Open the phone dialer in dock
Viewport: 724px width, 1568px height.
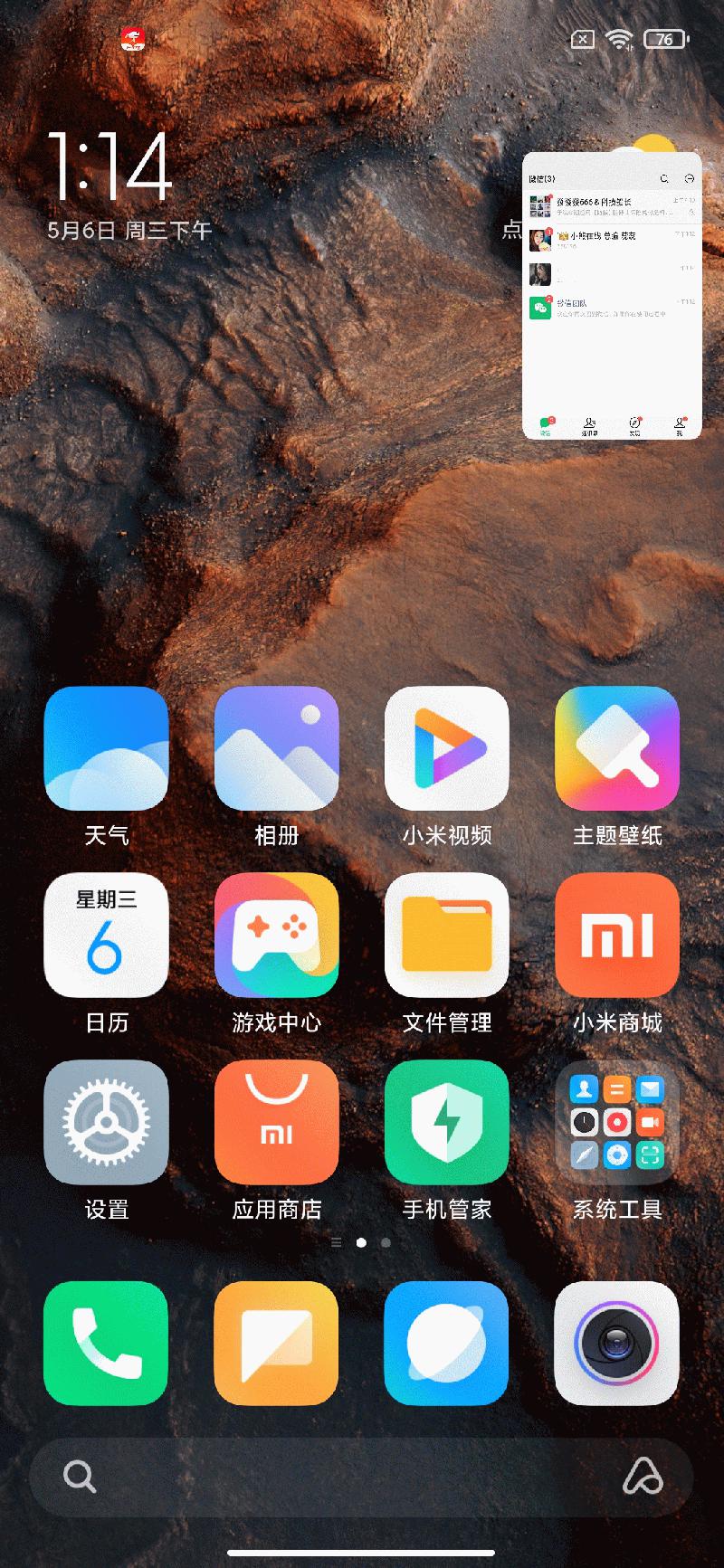106,1343
